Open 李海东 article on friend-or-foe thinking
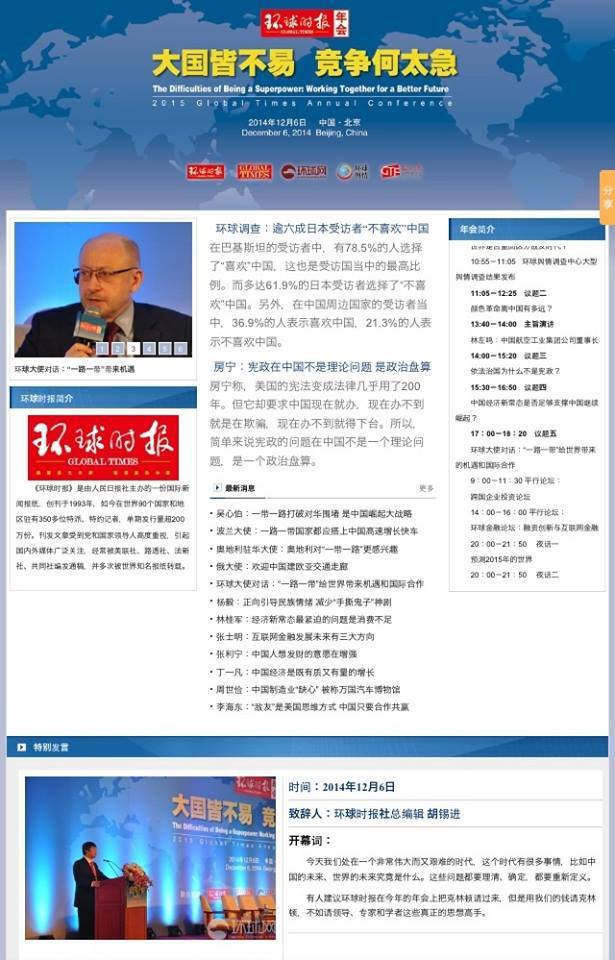Viewport: 615px width, 960px height. [312, 707]
